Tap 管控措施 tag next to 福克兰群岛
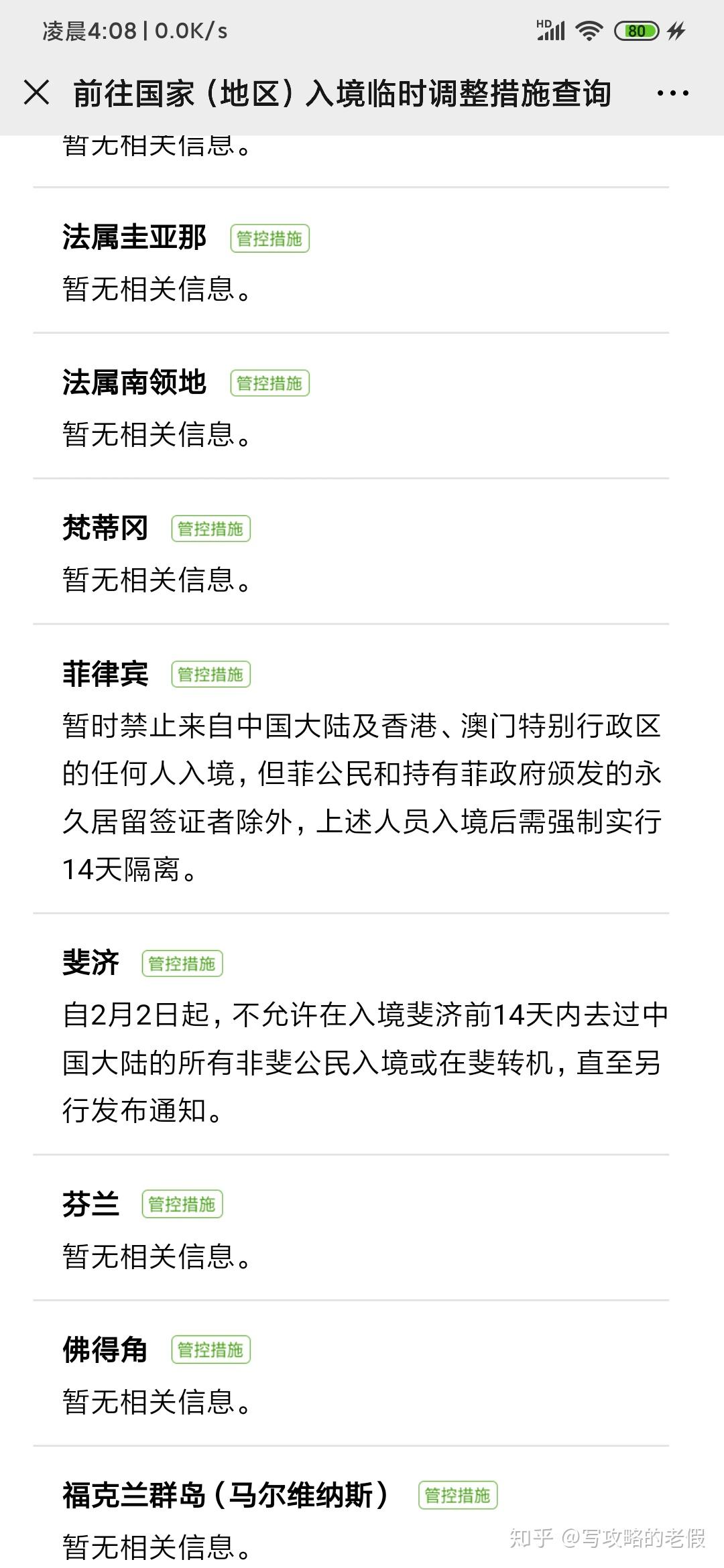724x1568 pixels. tap(458, 1495)
